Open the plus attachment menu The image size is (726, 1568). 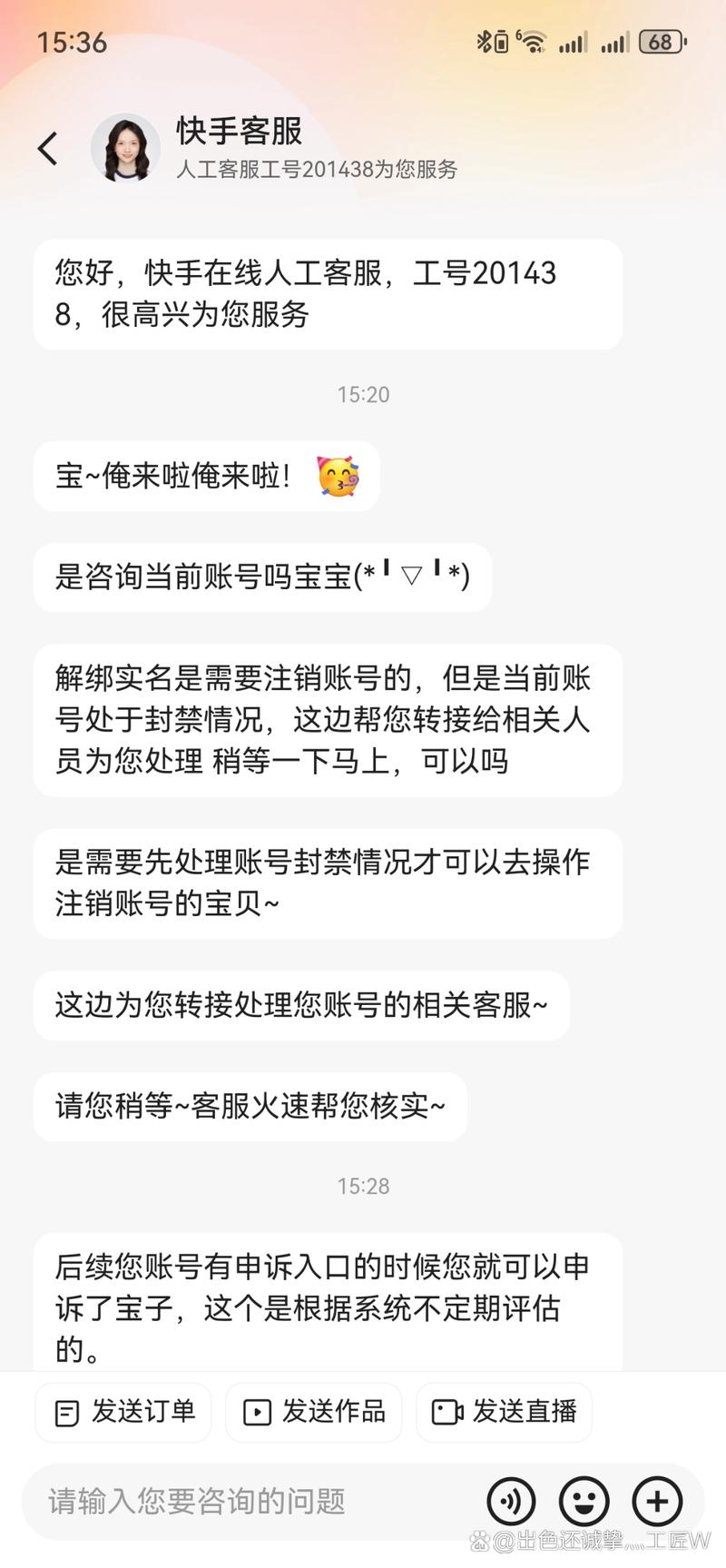pos(656,1501)
